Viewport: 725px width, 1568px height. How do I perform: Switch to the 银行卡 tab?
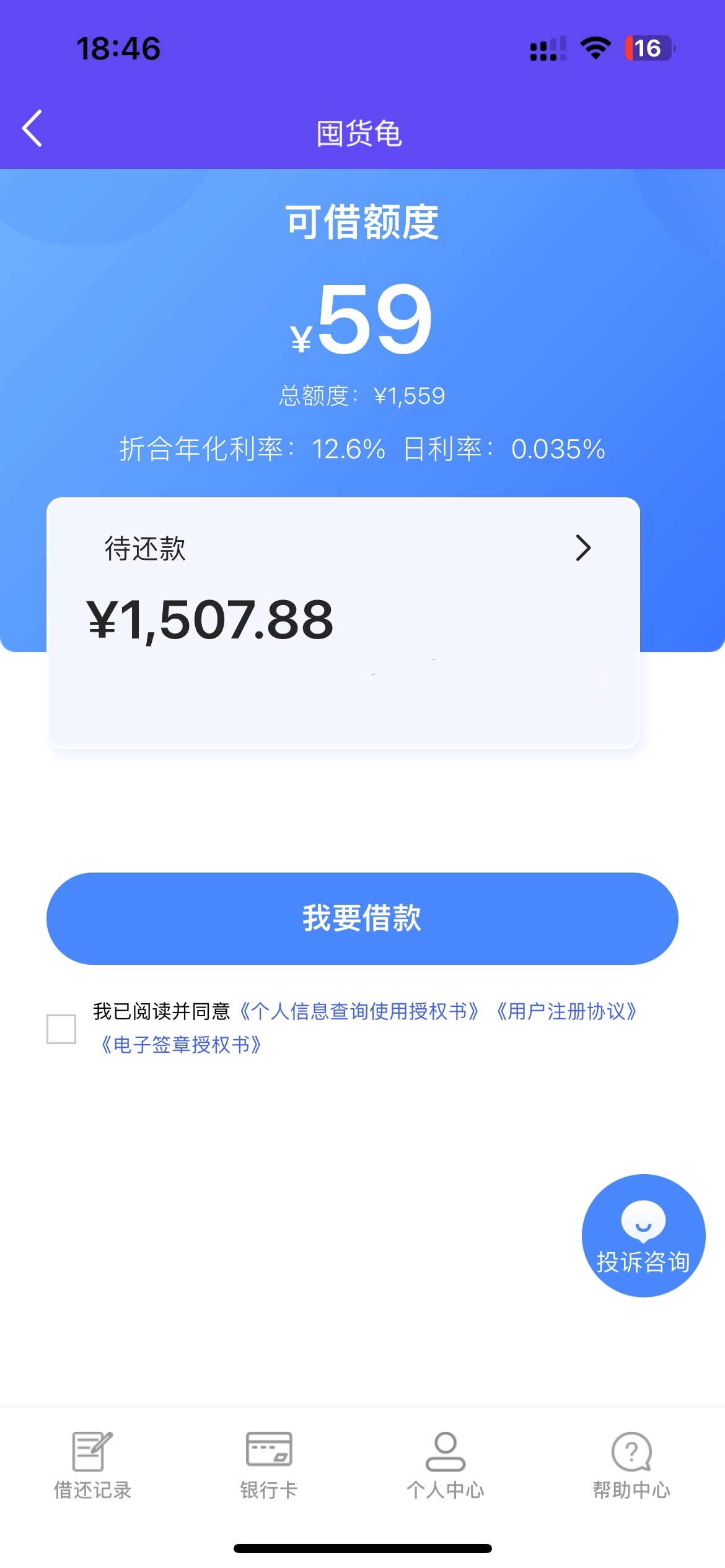pos(269,1465)
